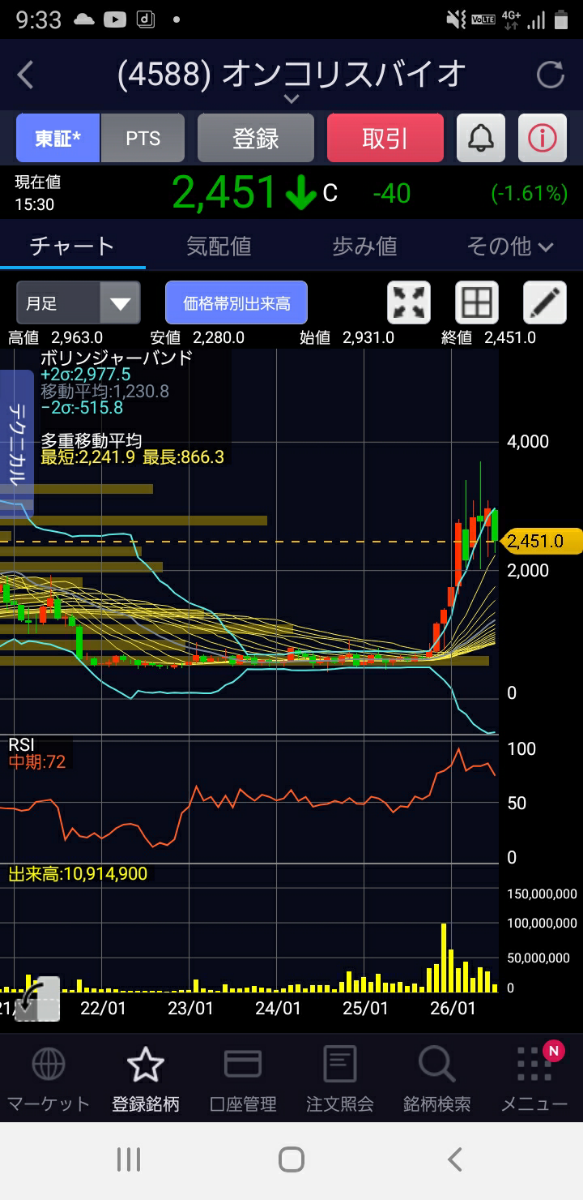
Task: Toggle the 価格帯別出来高 button
Action: 236,302
